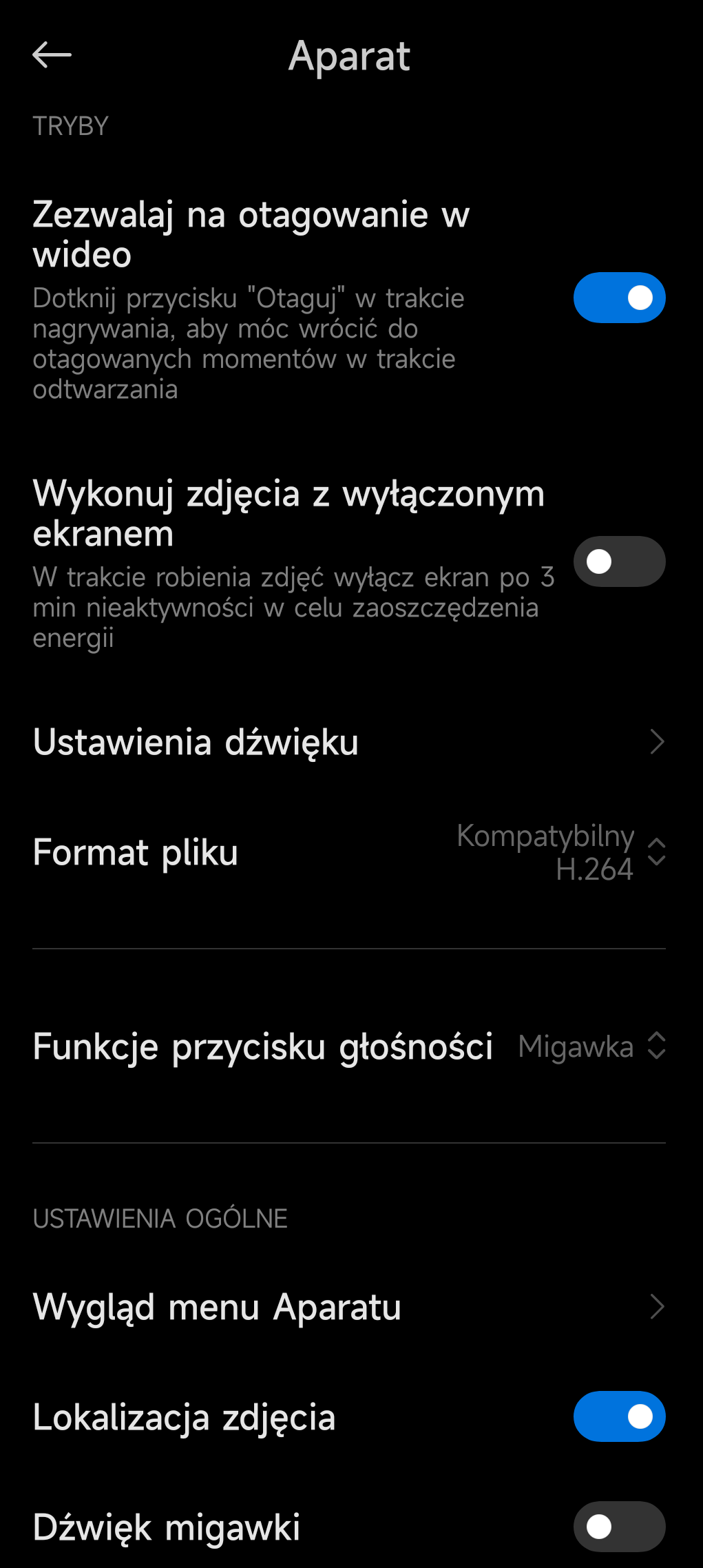Viewport: 703px width, 1568px height.
Task: Turn off Lokalizacja zdjęcia
Action: (x=619, y=1416)
